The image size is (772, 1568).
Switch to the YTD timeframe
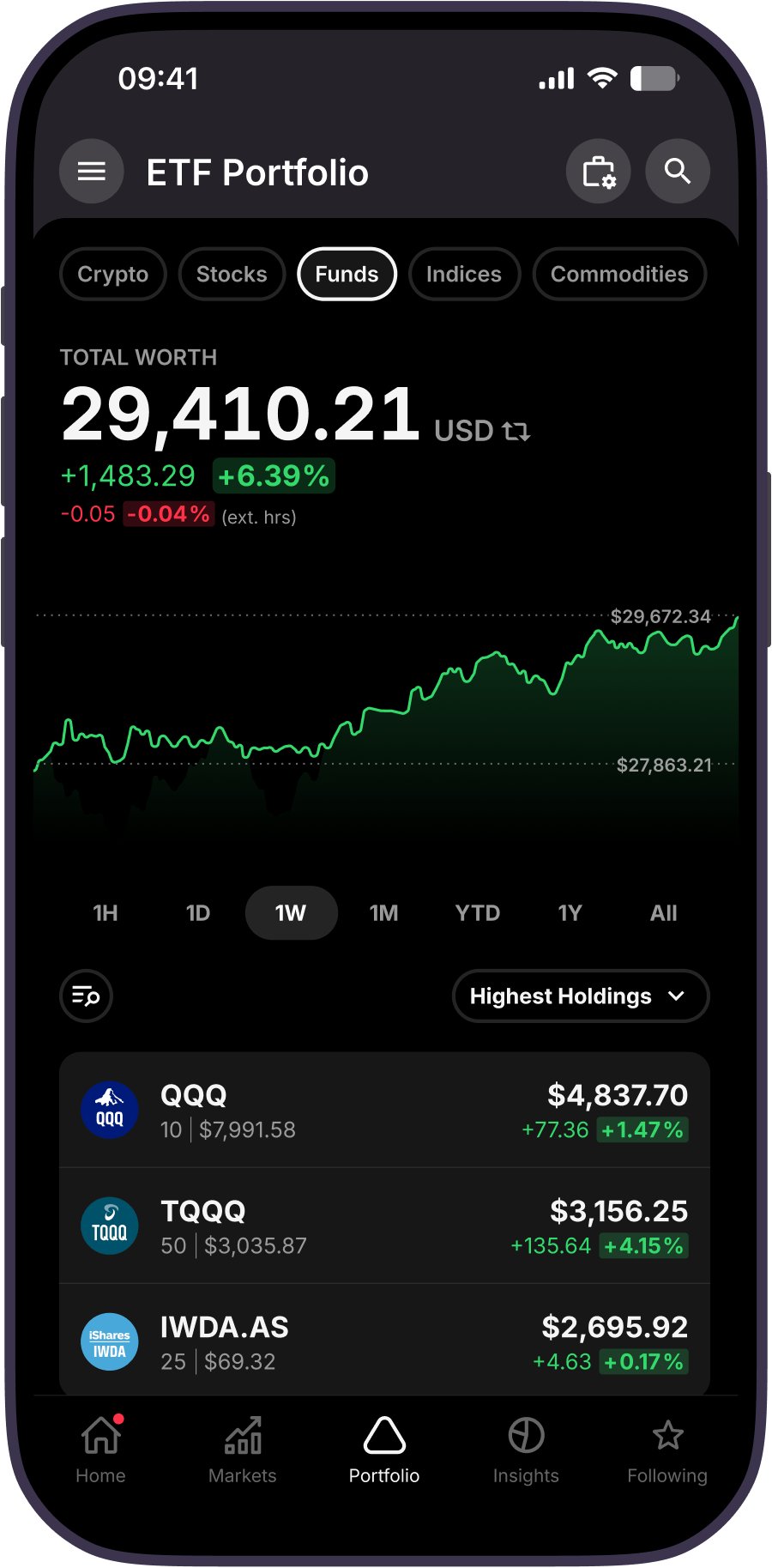coord(477,912)
